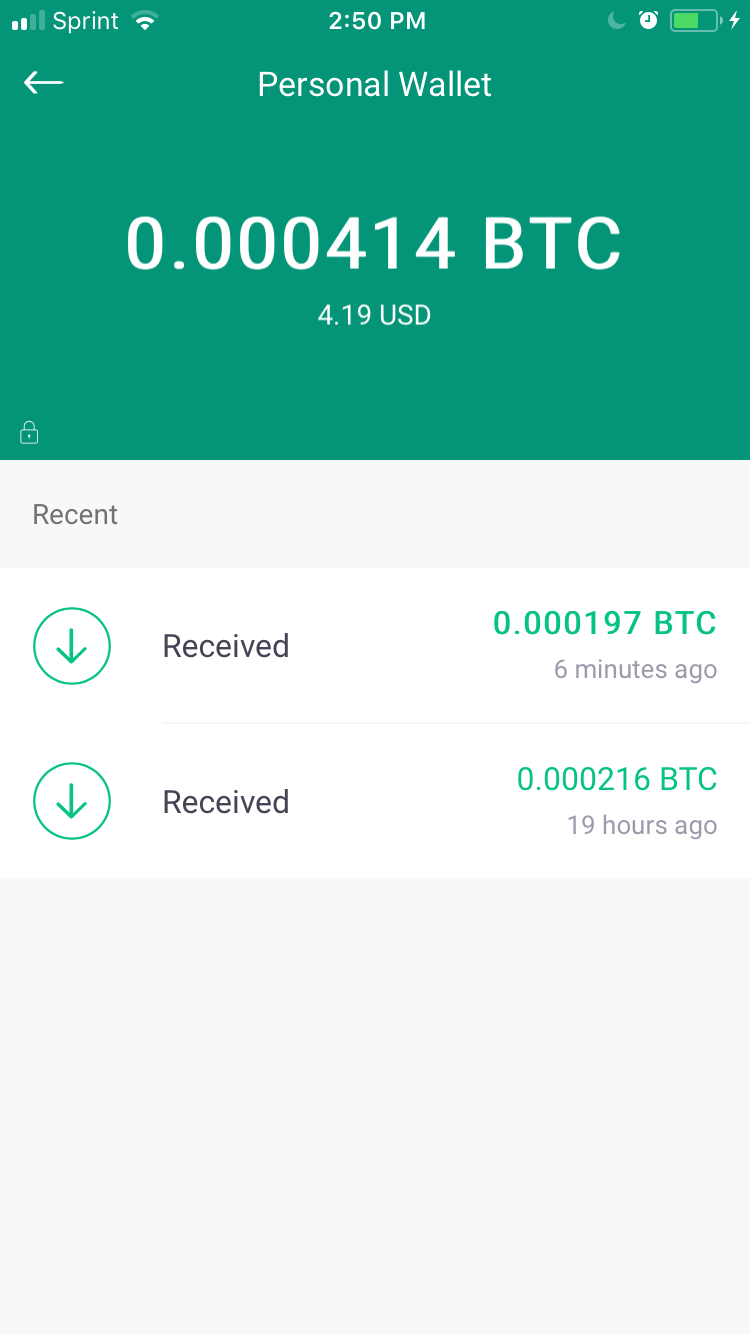
Task: Tap the lock icon in the wallet header
Action: click(30, 432)
